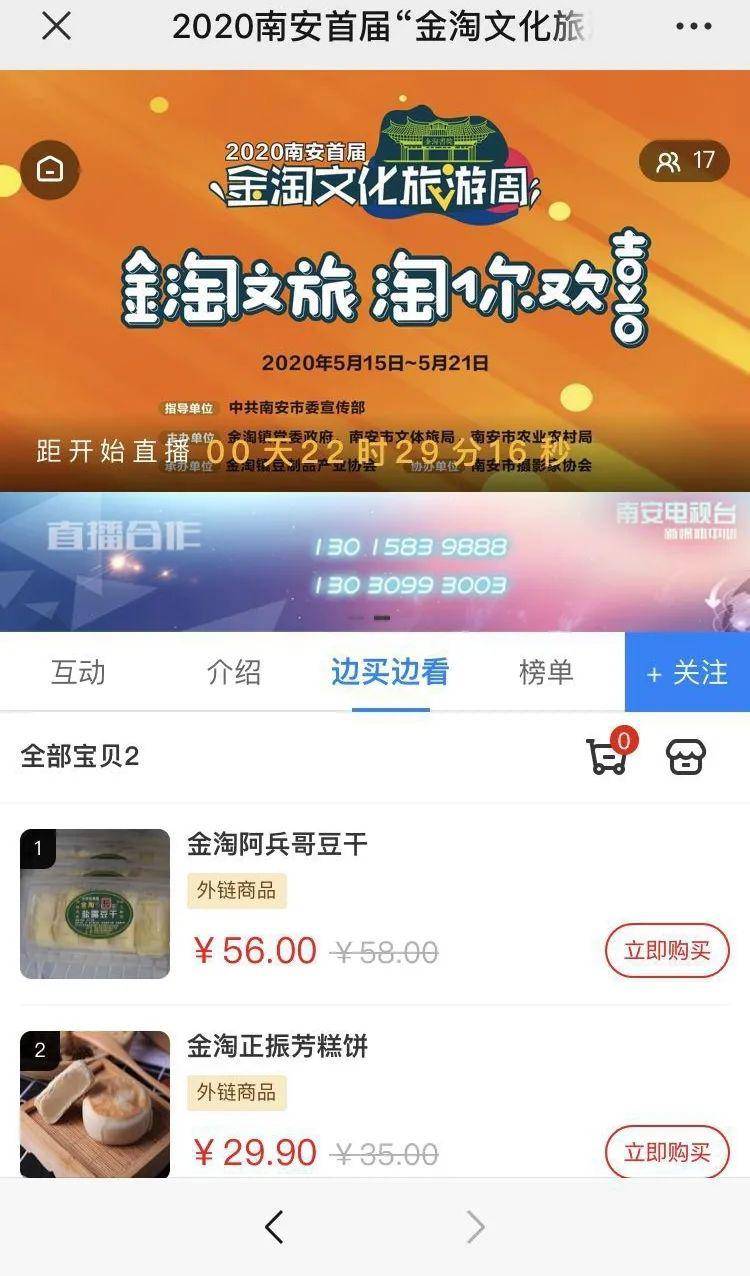Open the 金淘正振芳糕饼 product image
The image size is (750, 1276).
(95, 1104)
